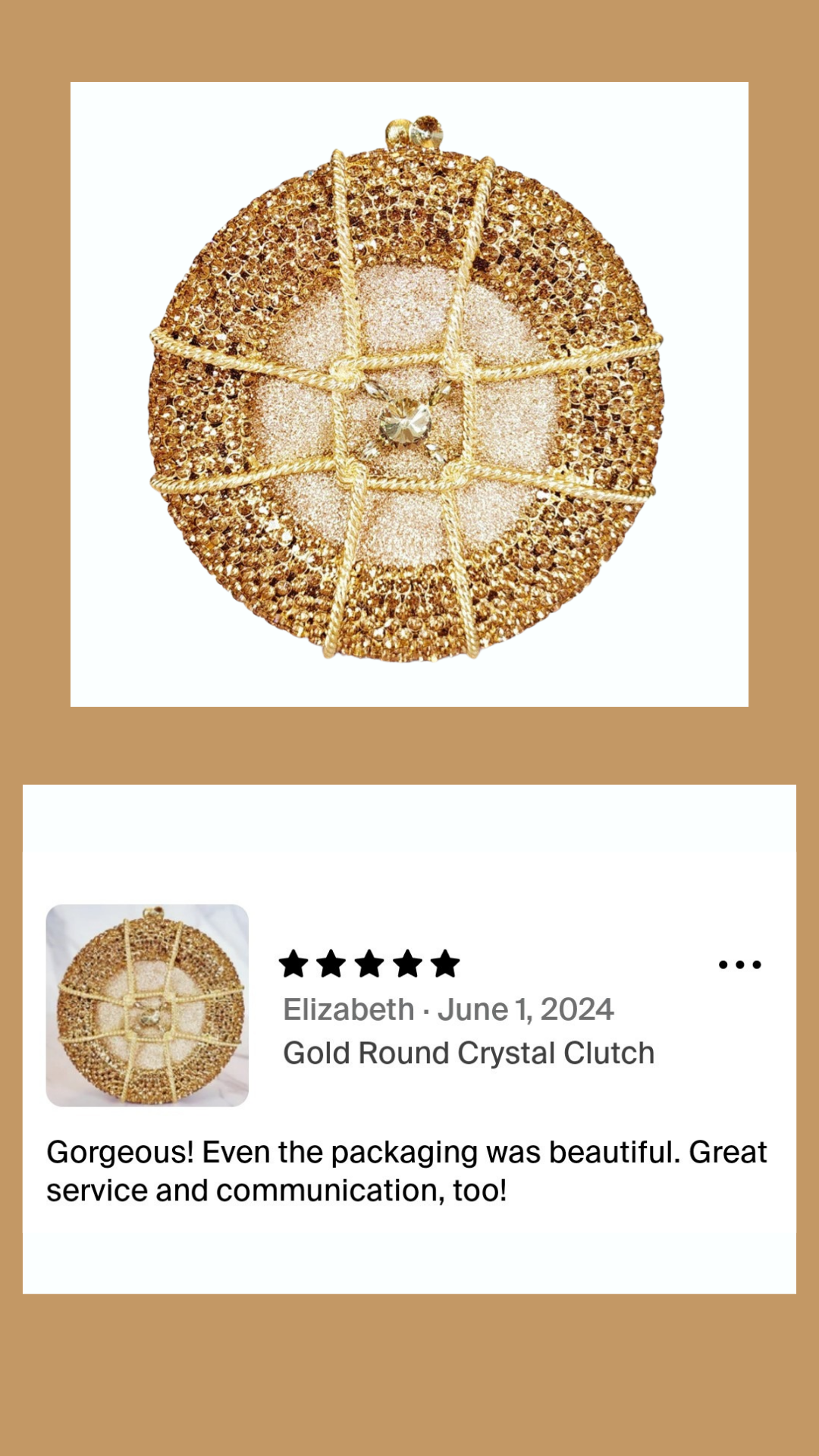Click the fourth star in the rating
Viewport: 819px width, 1456px height.
[x=407, y=963]
